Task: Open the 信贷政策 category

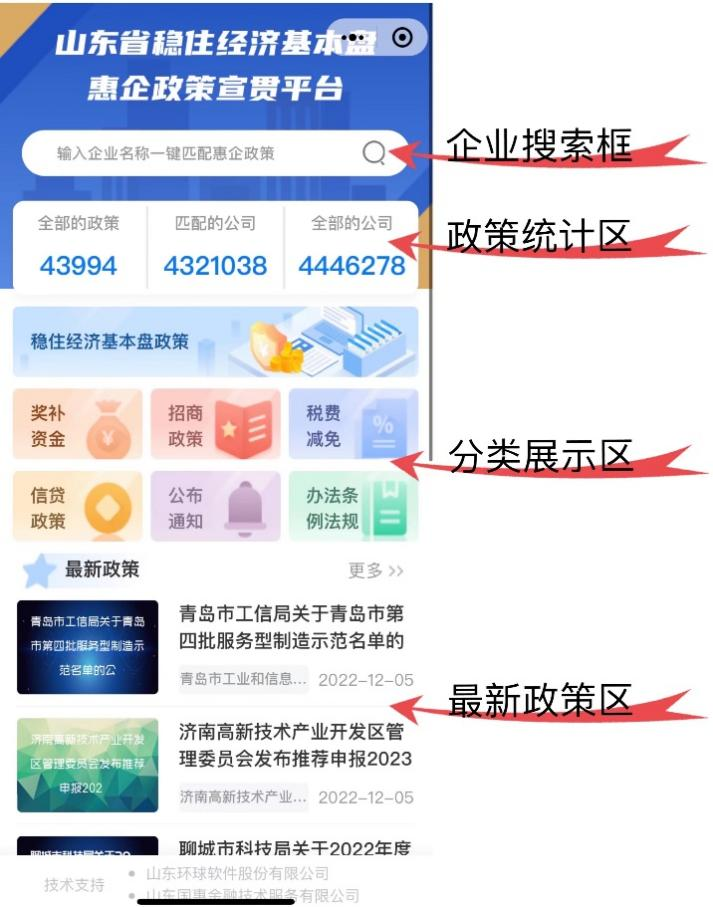Action: pyautogui.click(x=77, y=507)
